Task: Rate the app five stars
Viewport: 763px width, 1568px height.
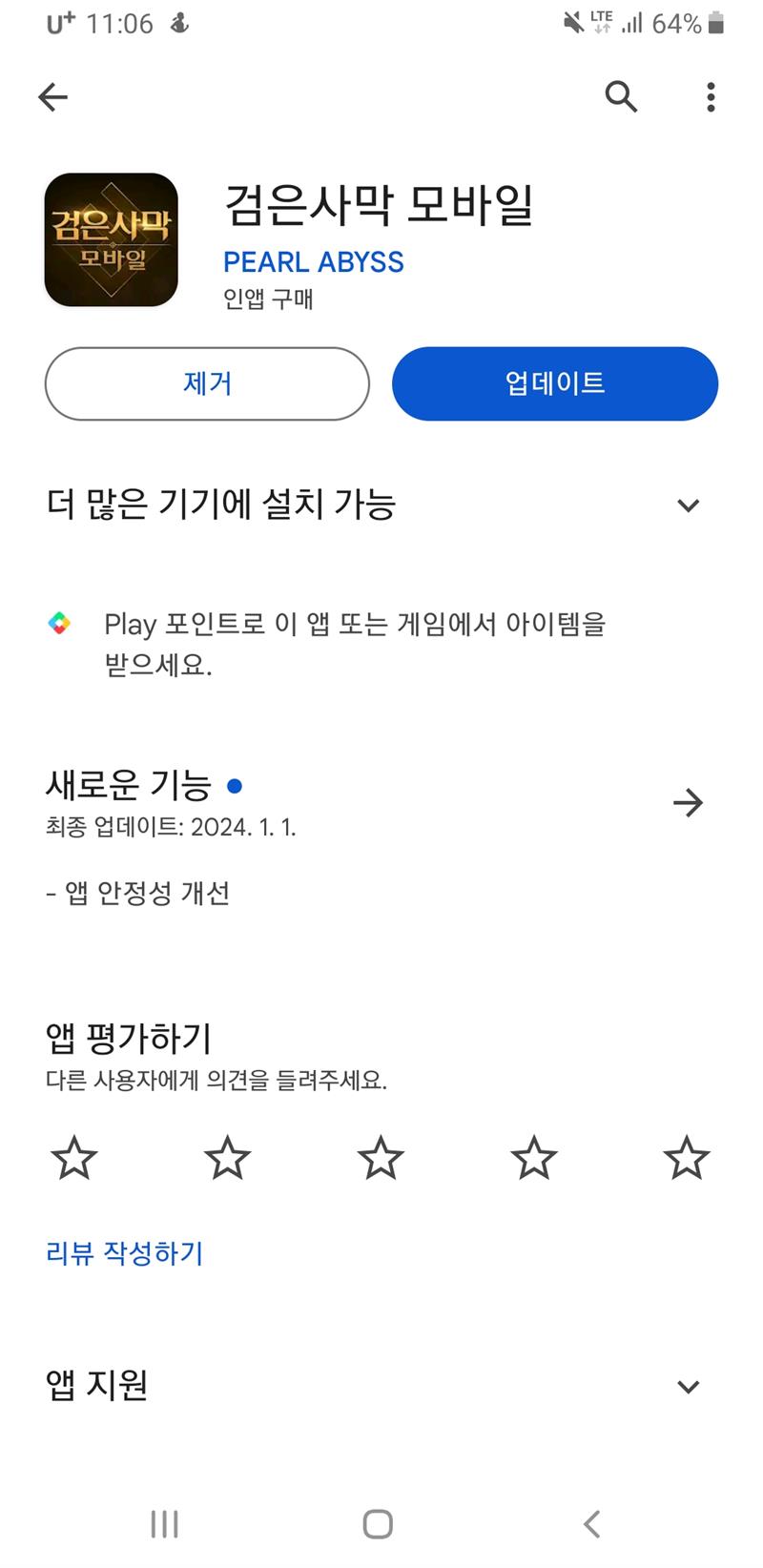Action: coord(687,1159)
